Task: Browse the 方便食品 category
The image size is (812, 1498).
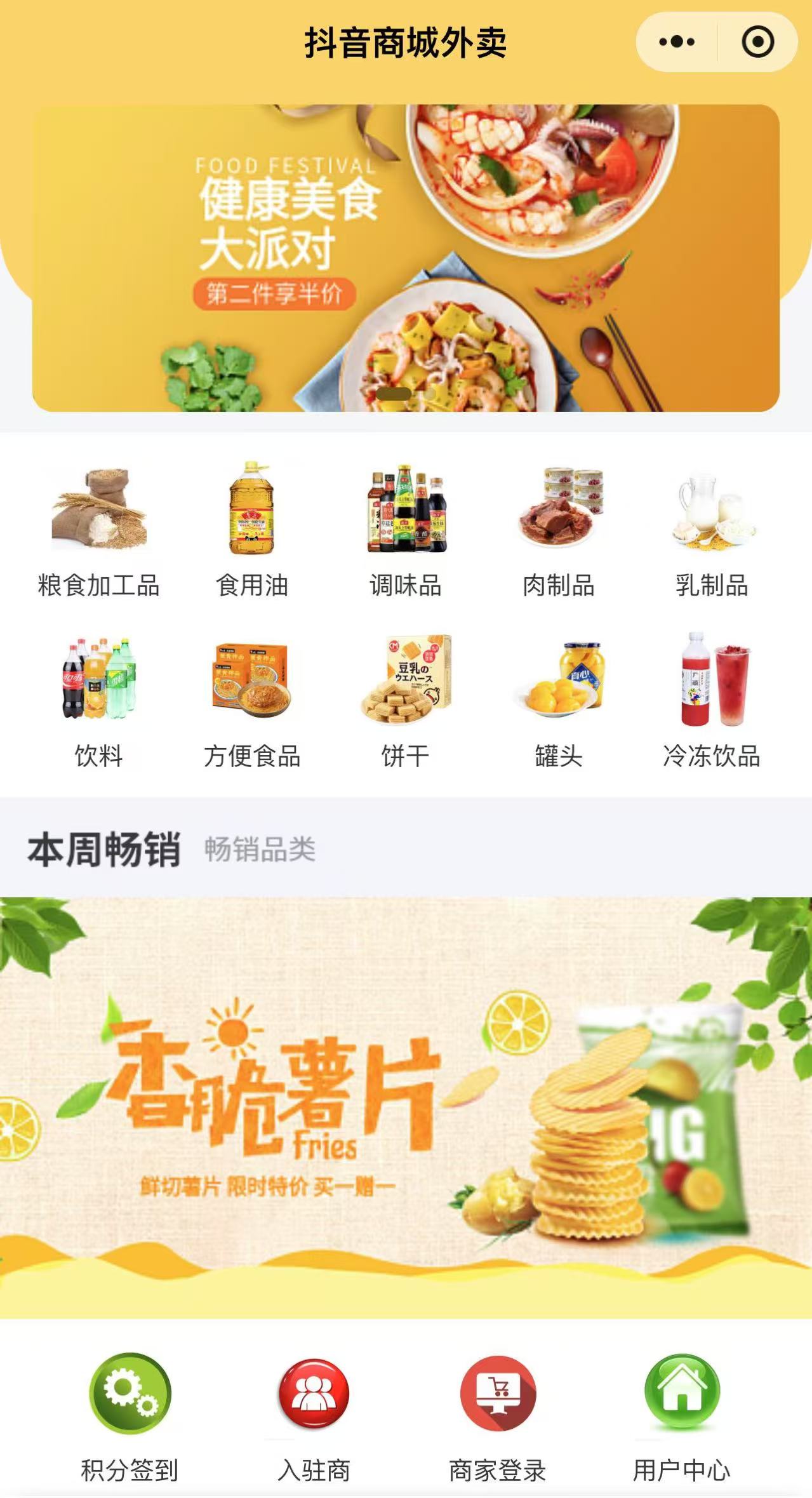Action: pyautogui.click(x=252, y=702)
